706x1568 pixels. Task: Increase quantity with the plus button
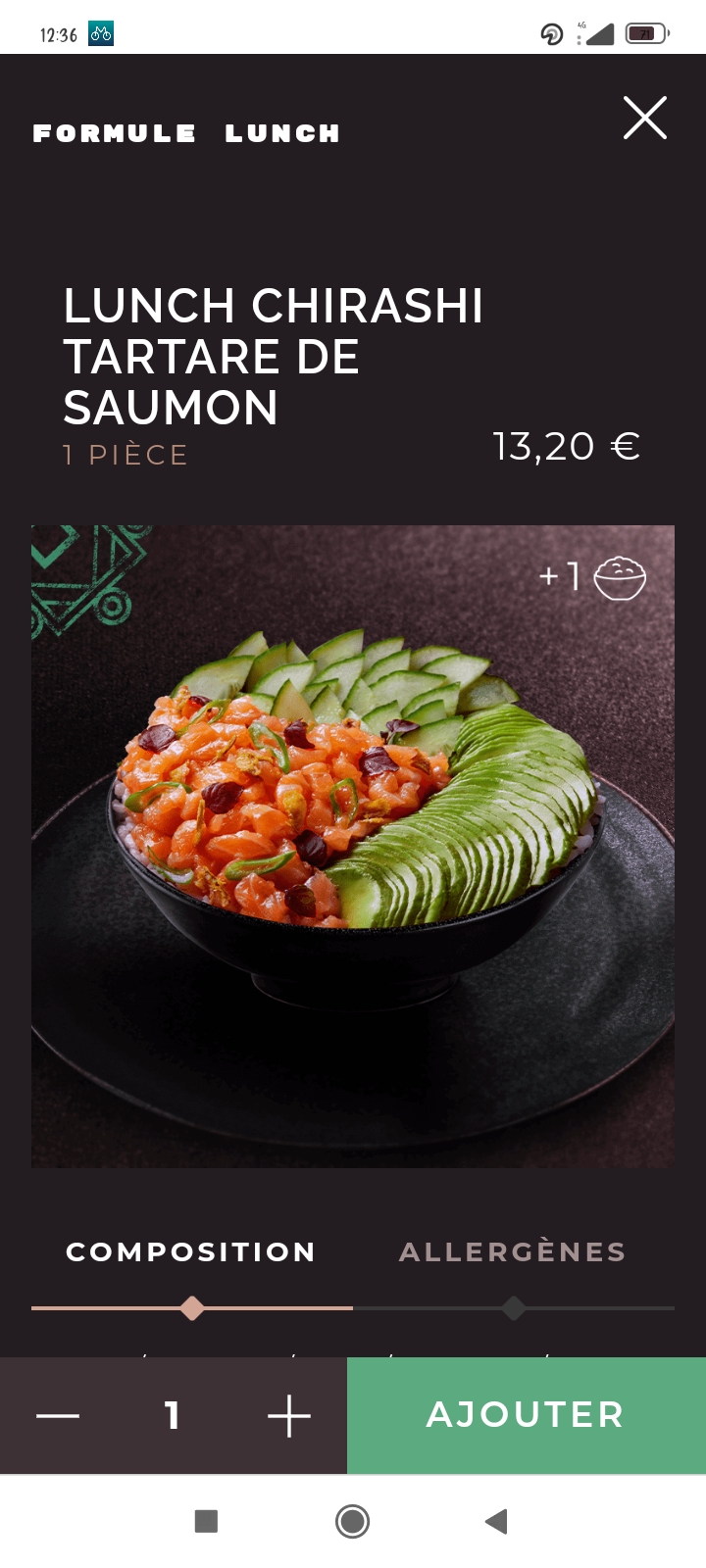coord(289,1416)
